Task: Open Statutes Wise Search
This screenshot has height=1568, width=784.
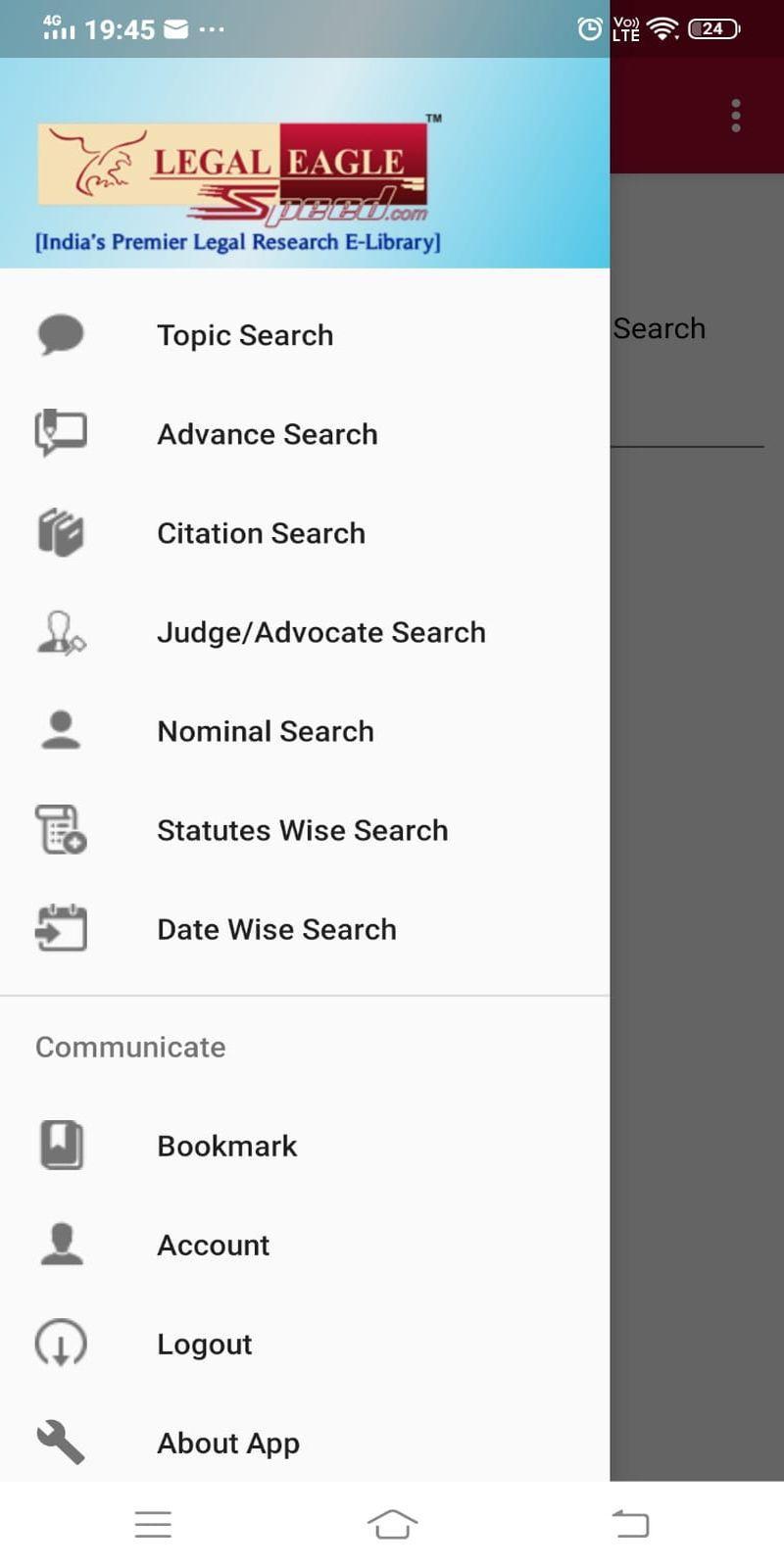Action: 302,830
